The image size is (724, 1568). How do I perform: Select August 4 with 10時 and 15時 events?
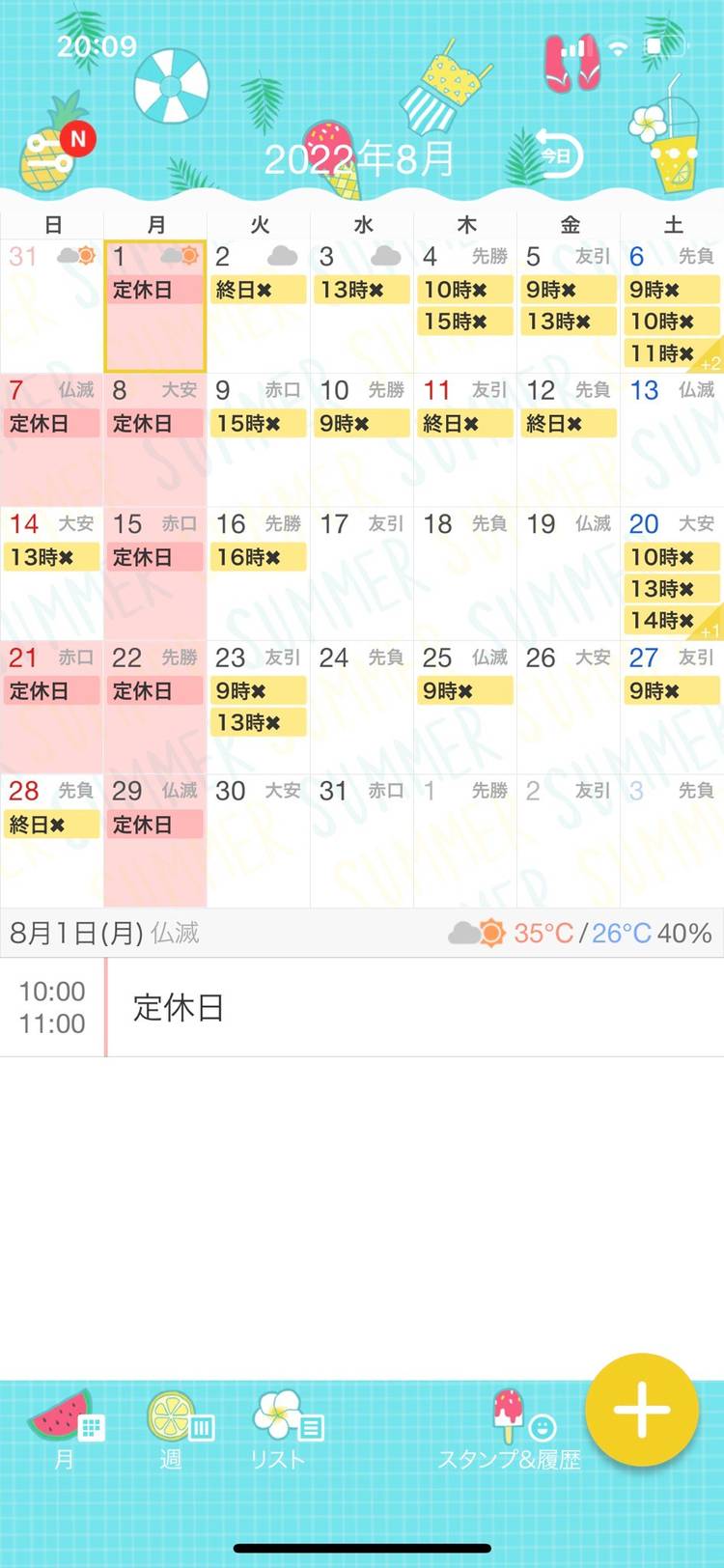(x=465, y=305)
